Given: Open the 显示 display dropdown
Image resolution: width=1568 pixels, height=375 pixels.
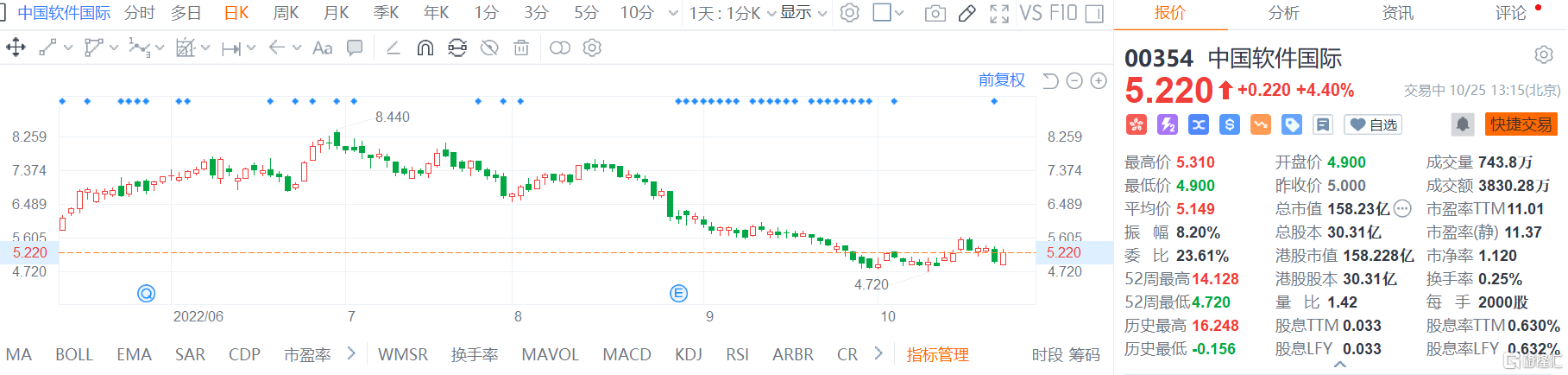Looking at the screenshot, I should click(x=803, y=13).
